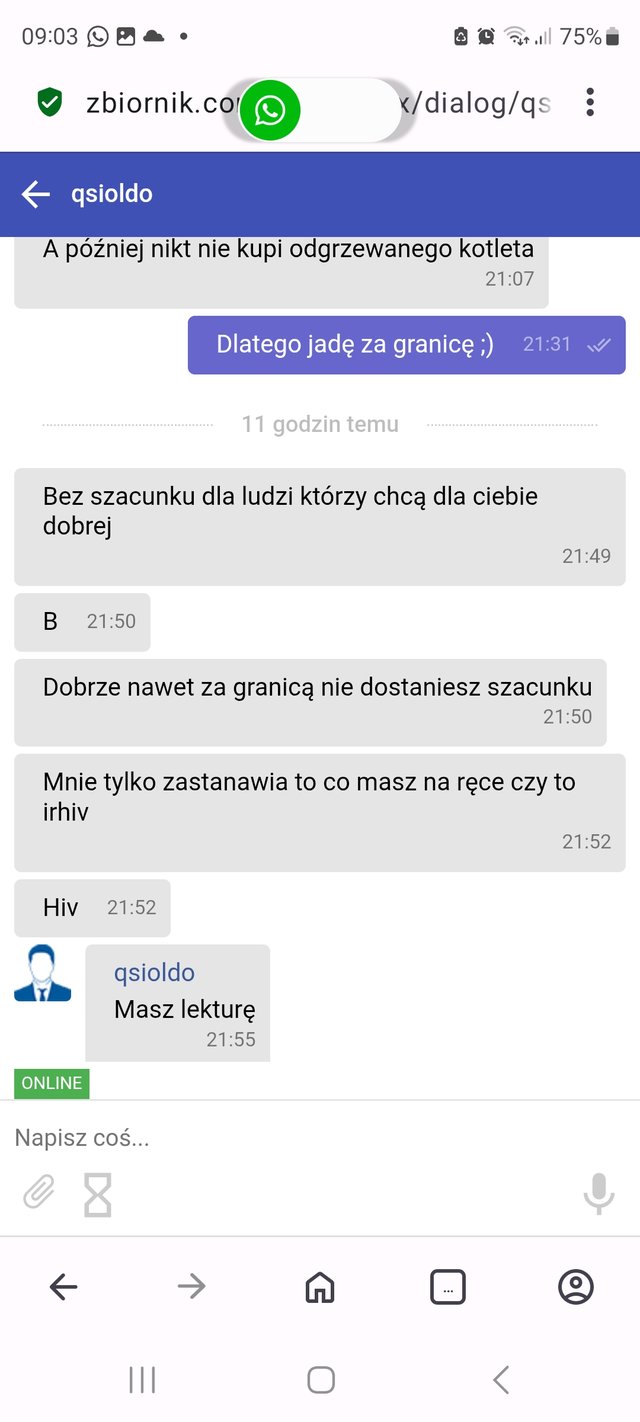Open the browser account profile

click(575, 1287)
